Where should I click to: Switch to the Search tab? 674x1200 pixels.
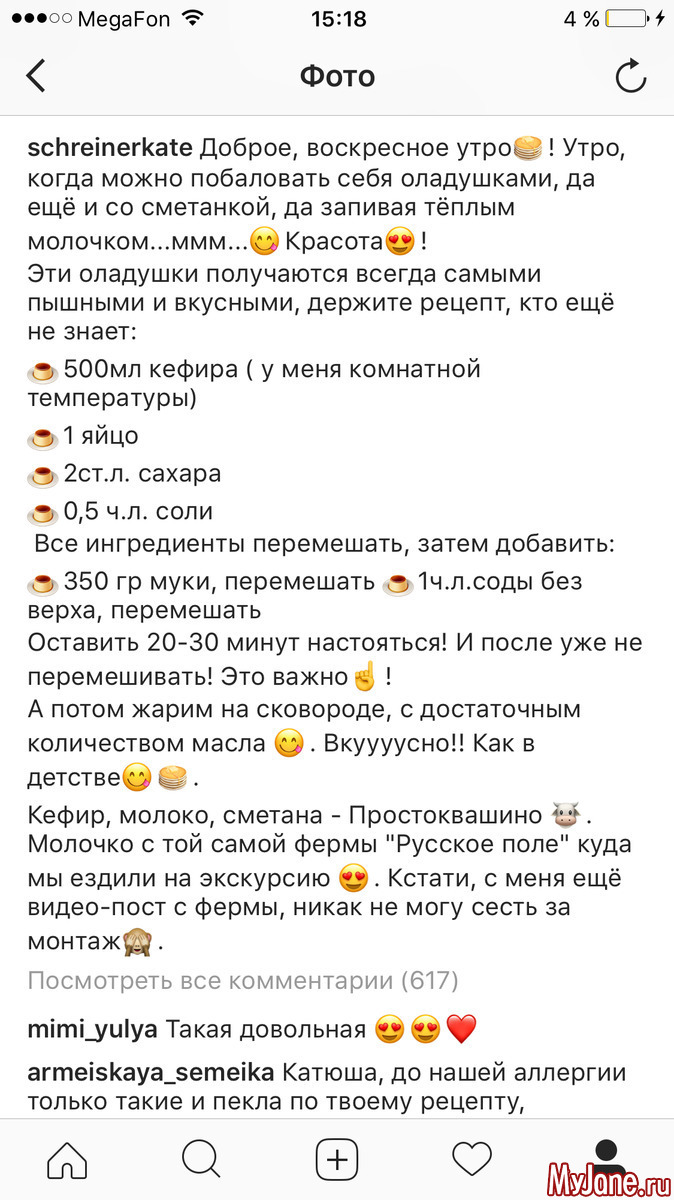coord(202,1160)
